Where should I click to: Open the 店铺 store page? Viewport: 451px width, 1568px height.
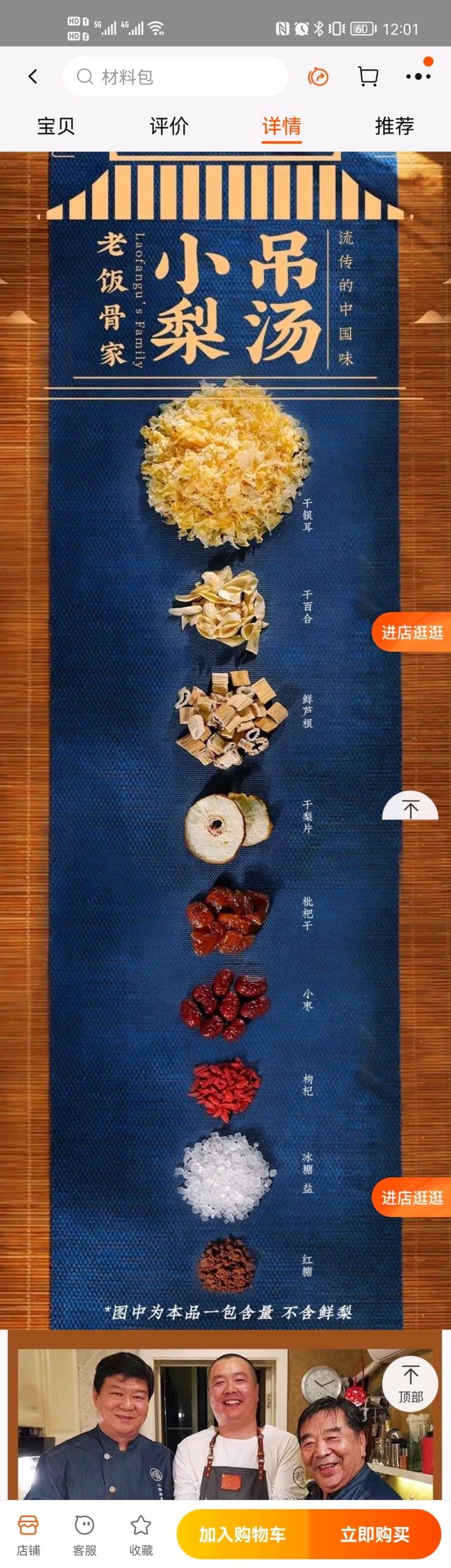coord(28,1534)
